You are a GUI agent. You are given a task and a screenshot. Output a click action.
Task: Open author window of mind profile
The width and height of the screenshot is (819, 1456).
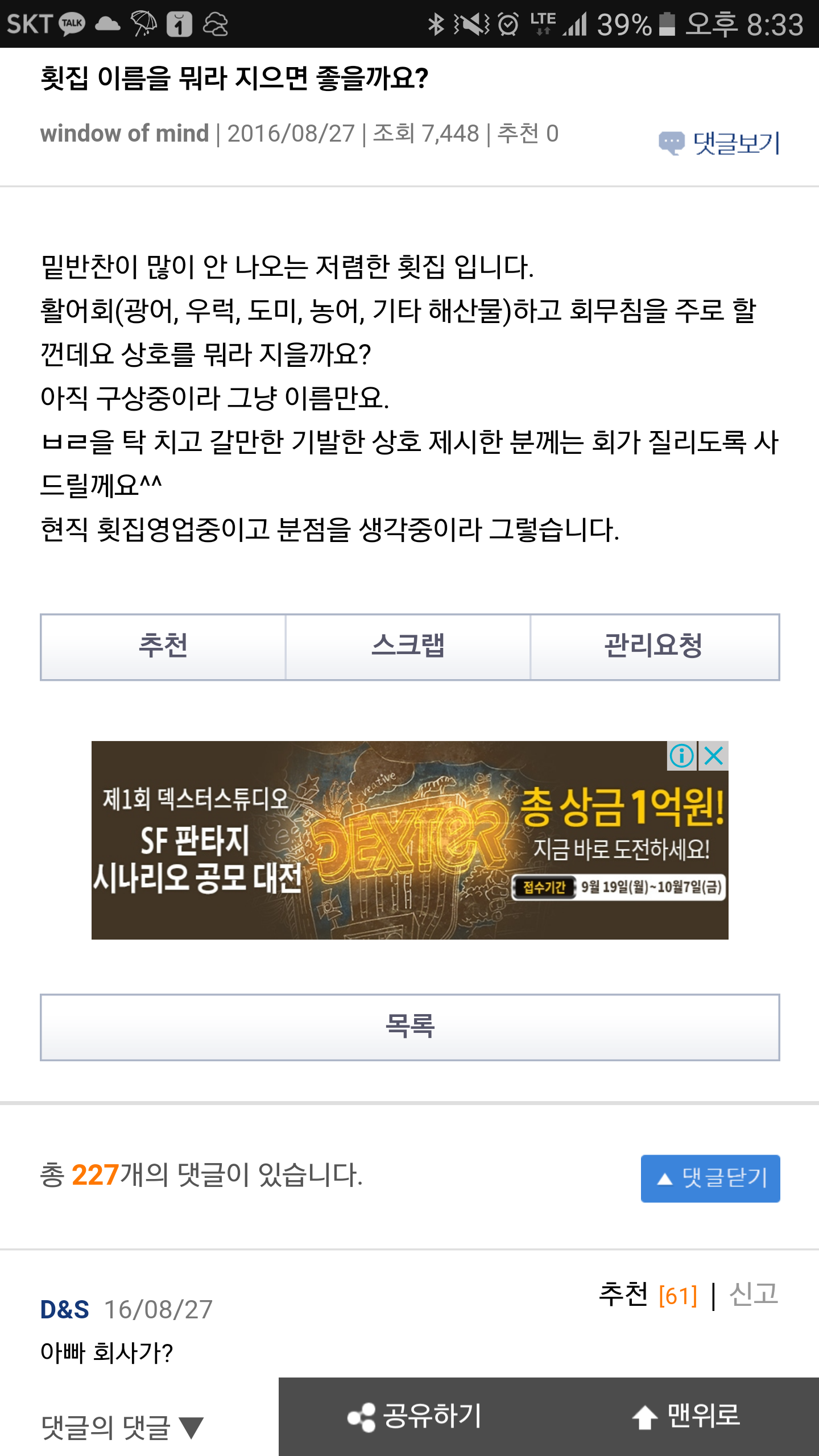[x=125, y=134]
